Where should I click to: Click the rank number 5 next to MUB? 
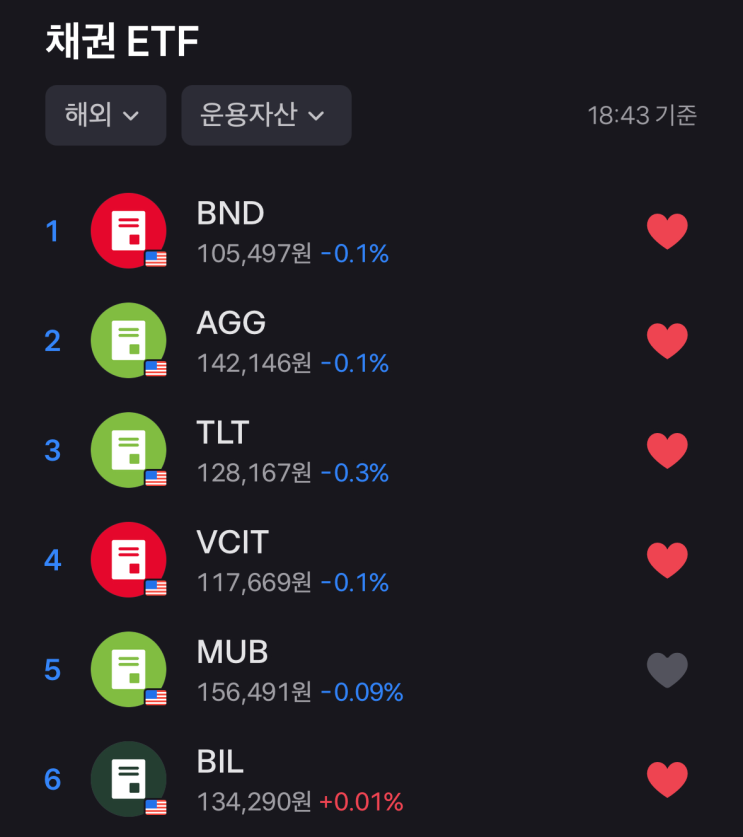pos(53,669)
